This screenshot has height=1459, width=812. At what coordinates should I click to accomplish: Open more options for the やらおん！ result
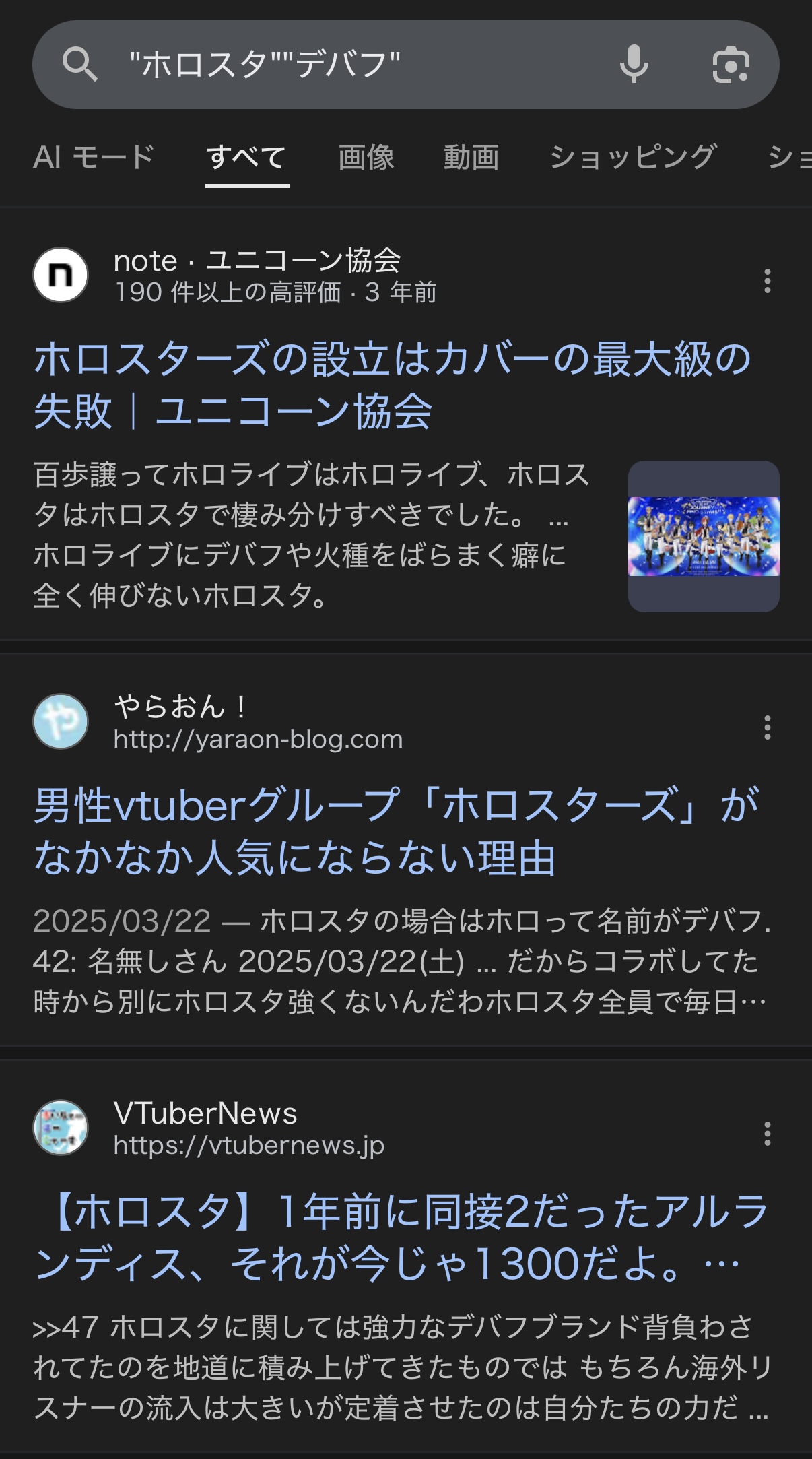(767, 727)
